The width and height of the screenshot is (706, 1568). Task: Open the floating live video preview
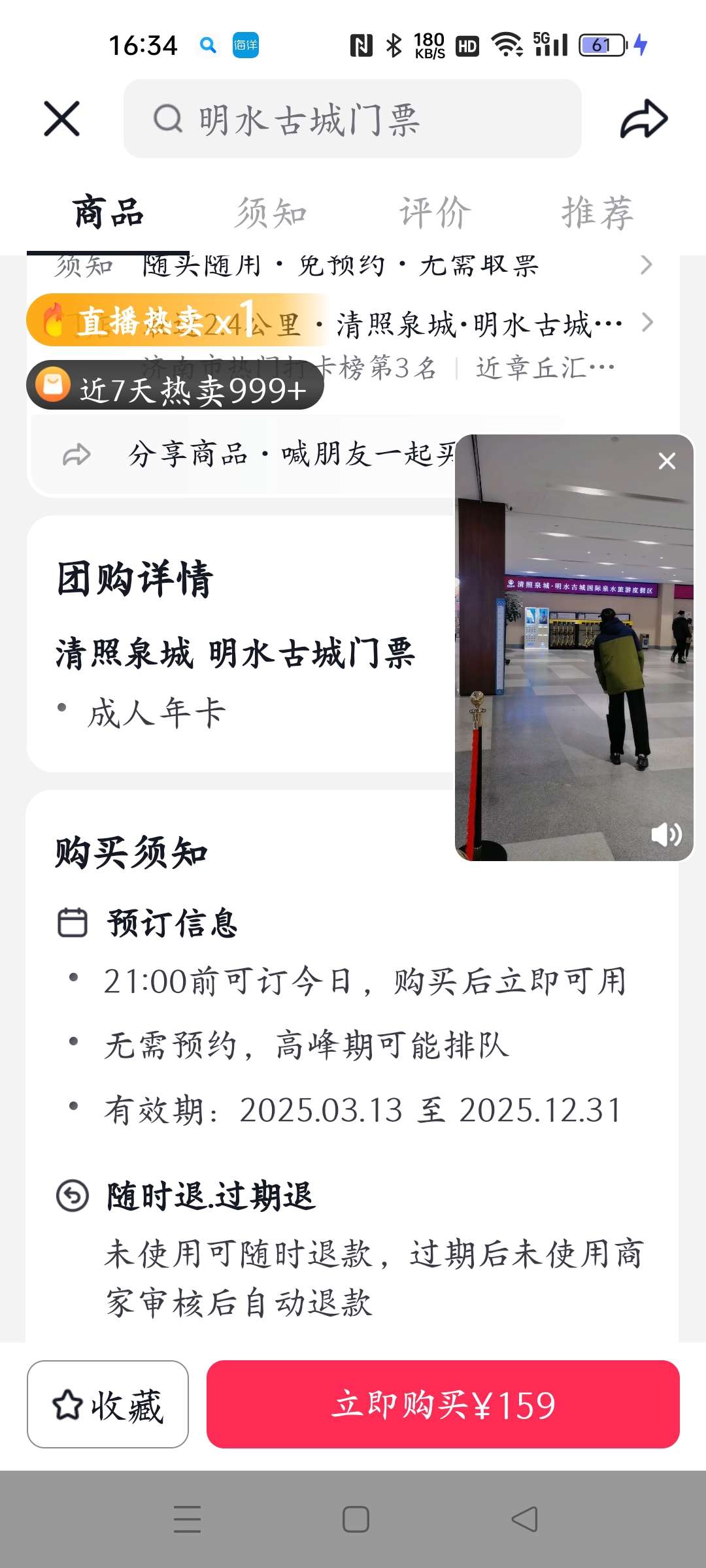pos(574,647)
